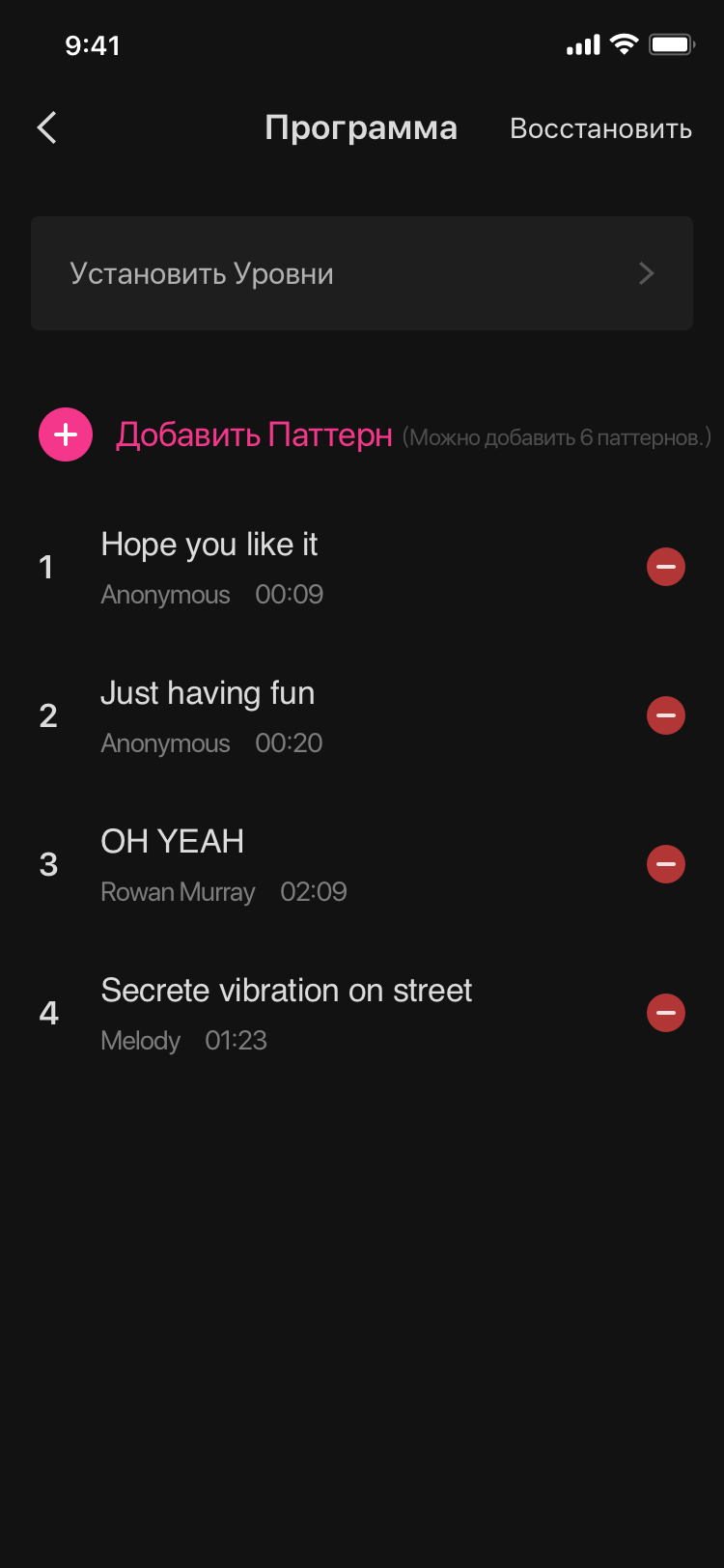The height and width of the screenshot is (1568, 724).
Task: Select the 'Just having fun' row
Action: (290, 715)
